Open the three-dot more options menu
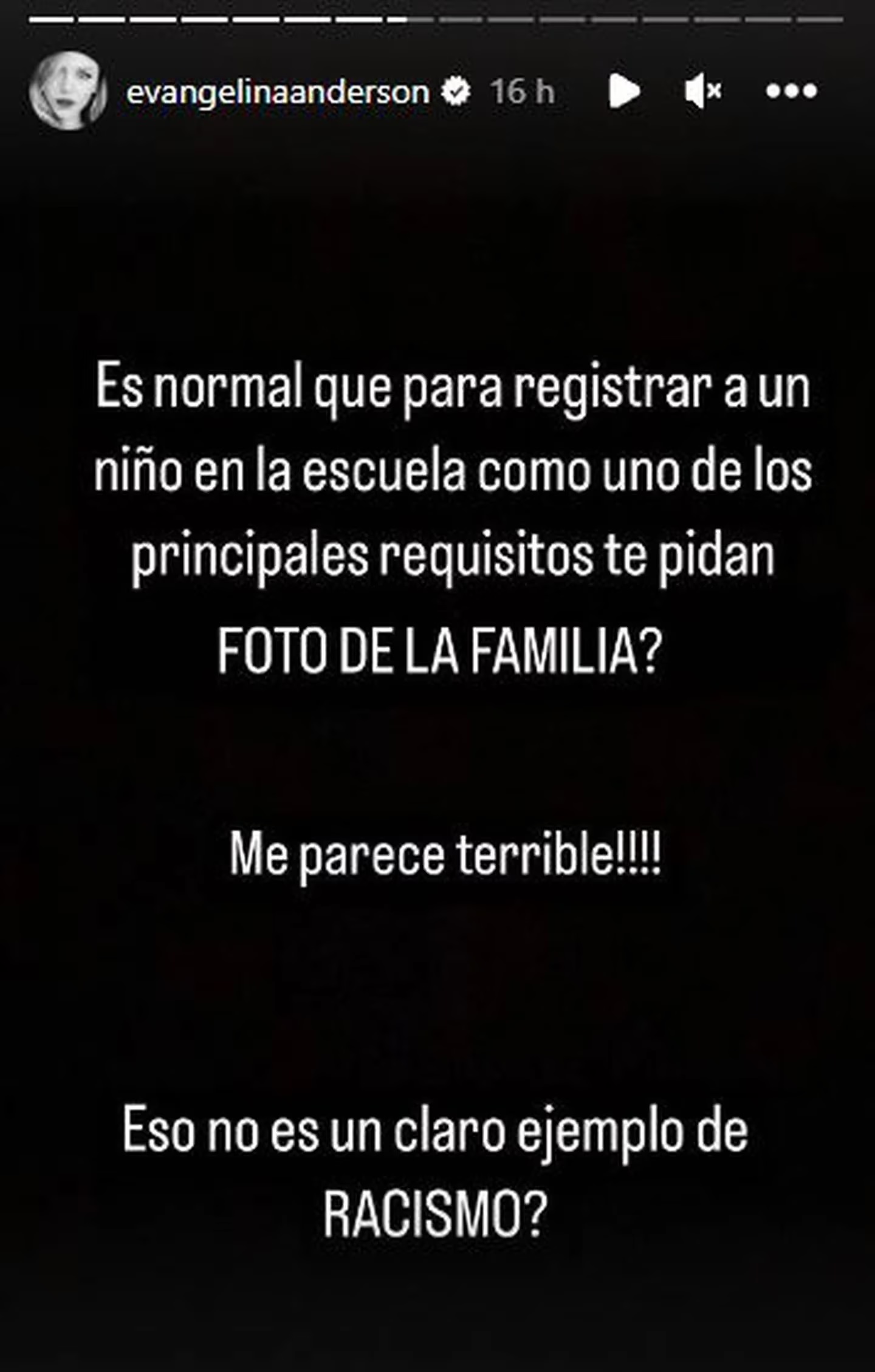 point(791,92)
